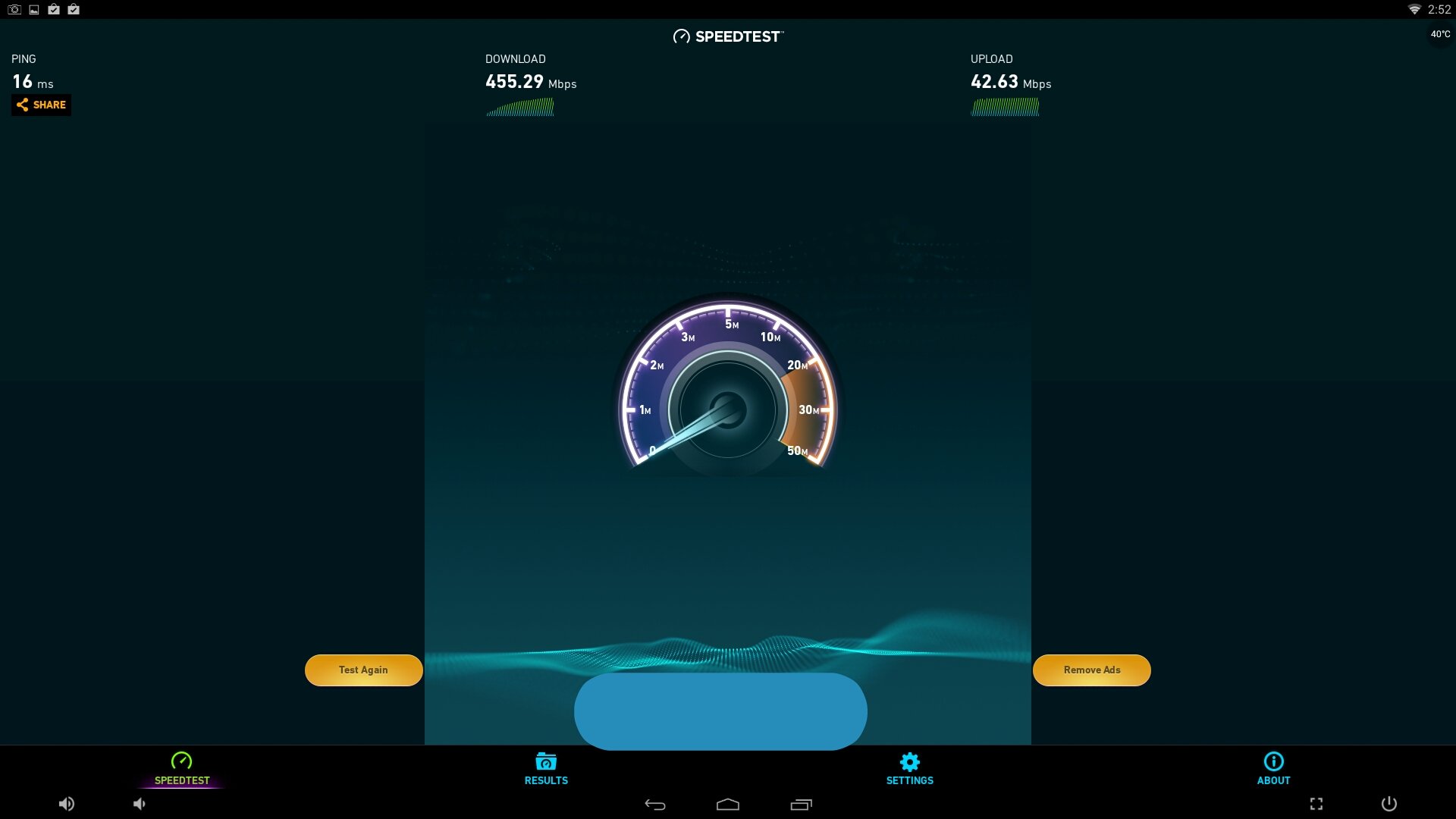Screen dimensions: 1456x819
Task: Go to the home screen
Action: [x=728, y=805]
